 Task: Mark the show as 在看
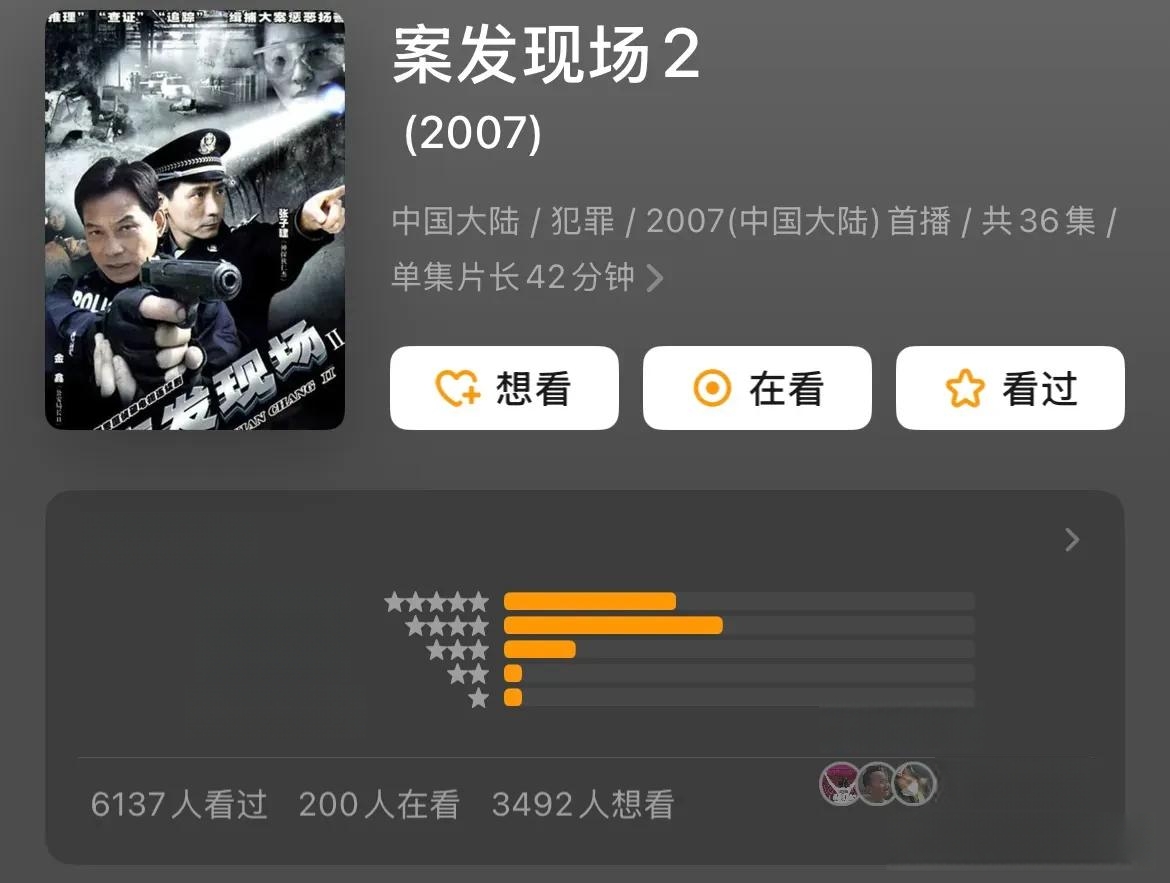[757, 388]
